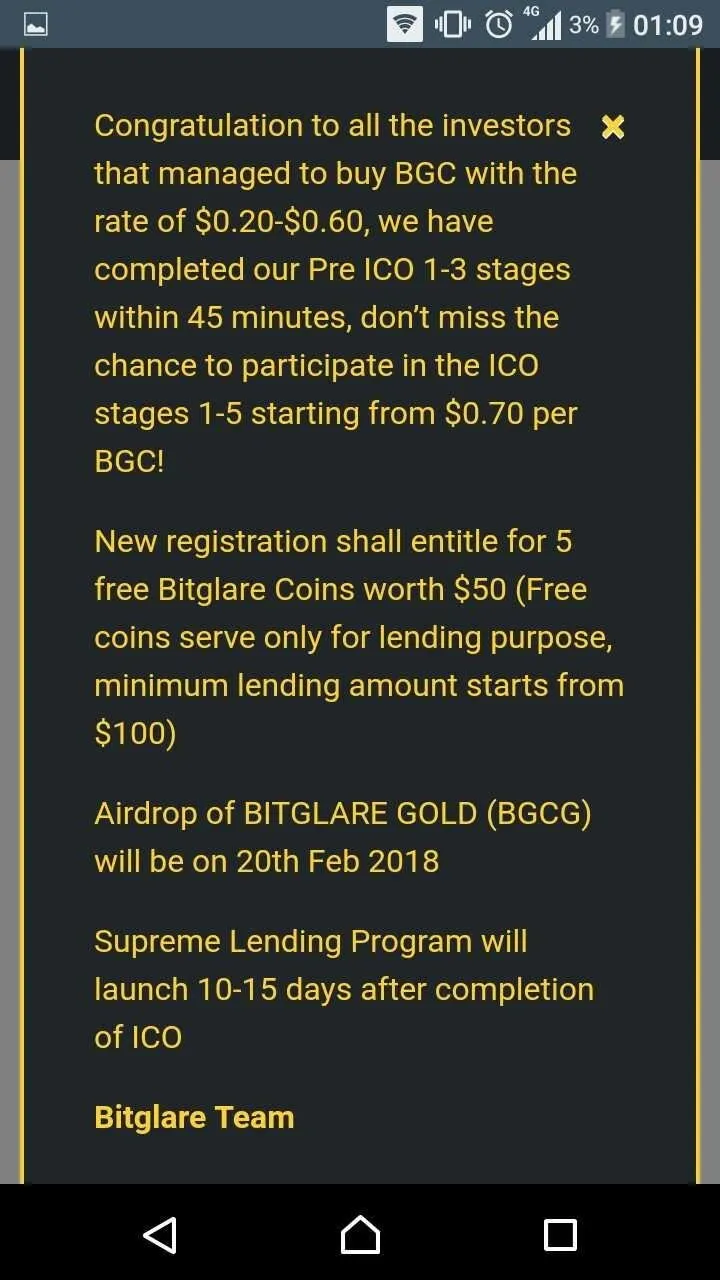Go back using the system back button
The width and height of the screenshot is (720, 1280).
[x=160, y=1235]
